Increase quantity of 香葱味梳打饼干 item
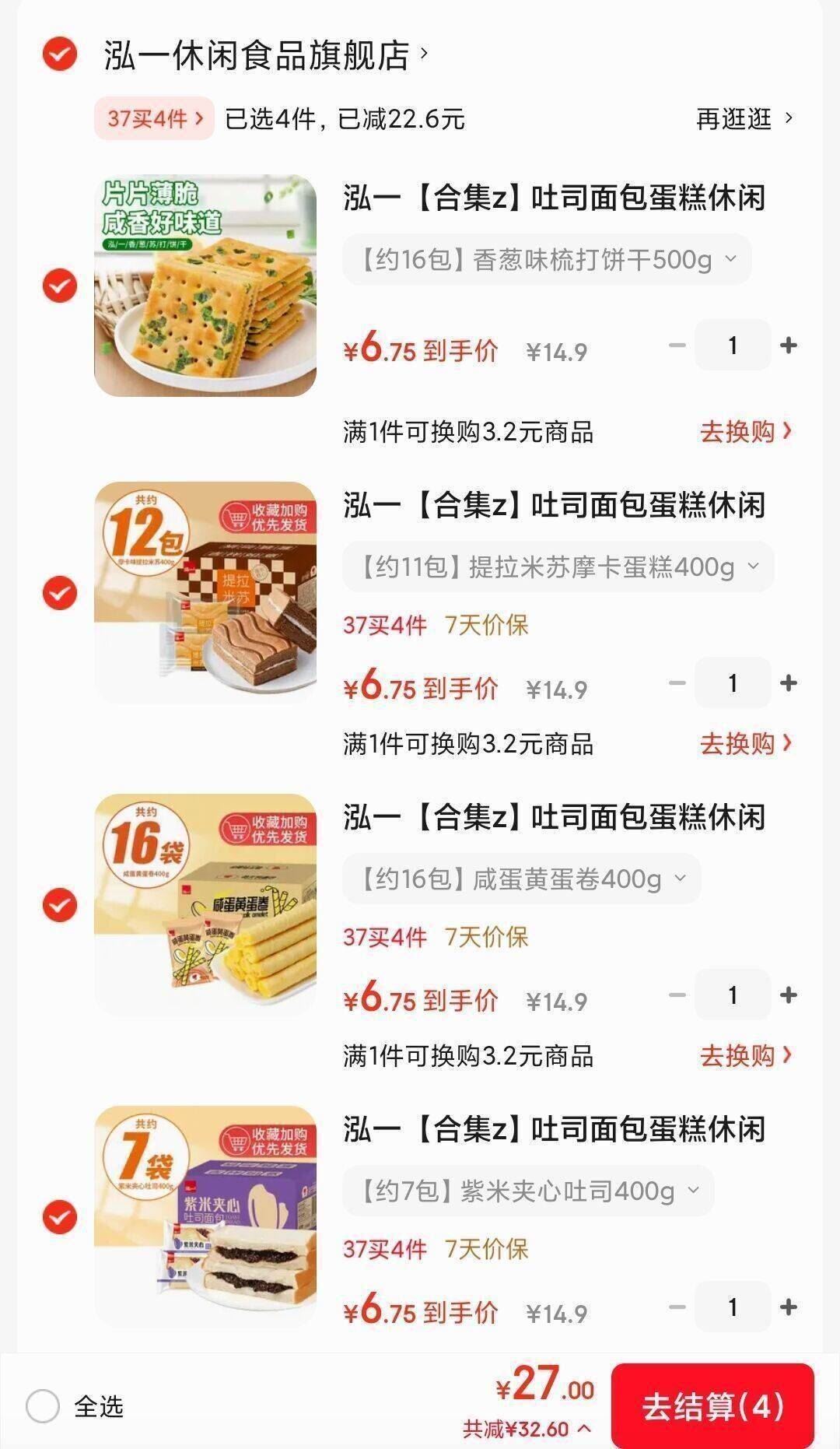The height and width of the screenshot is (1449, 840). (790, 345)
